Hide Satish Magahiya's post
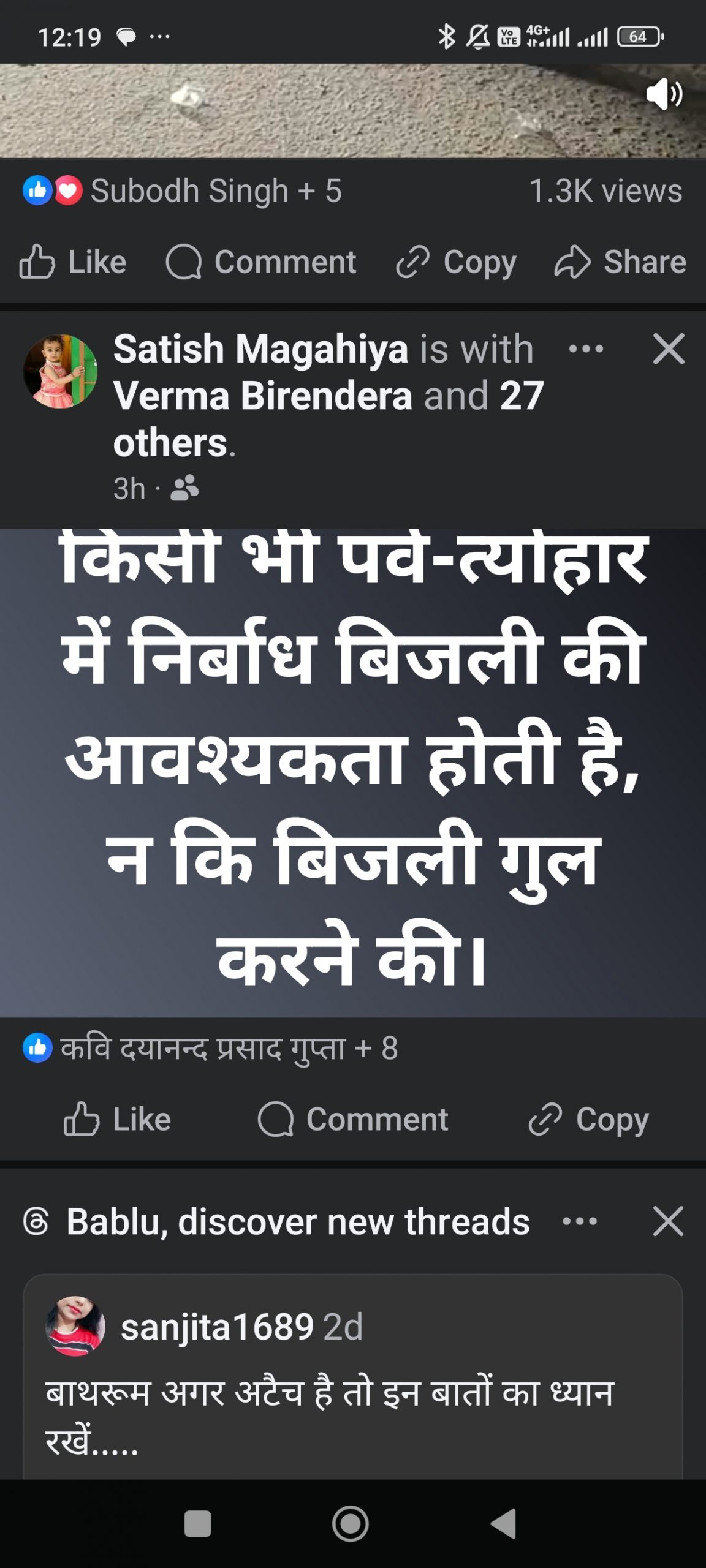Screen dimensions: 706x1568 pos(668,349)
